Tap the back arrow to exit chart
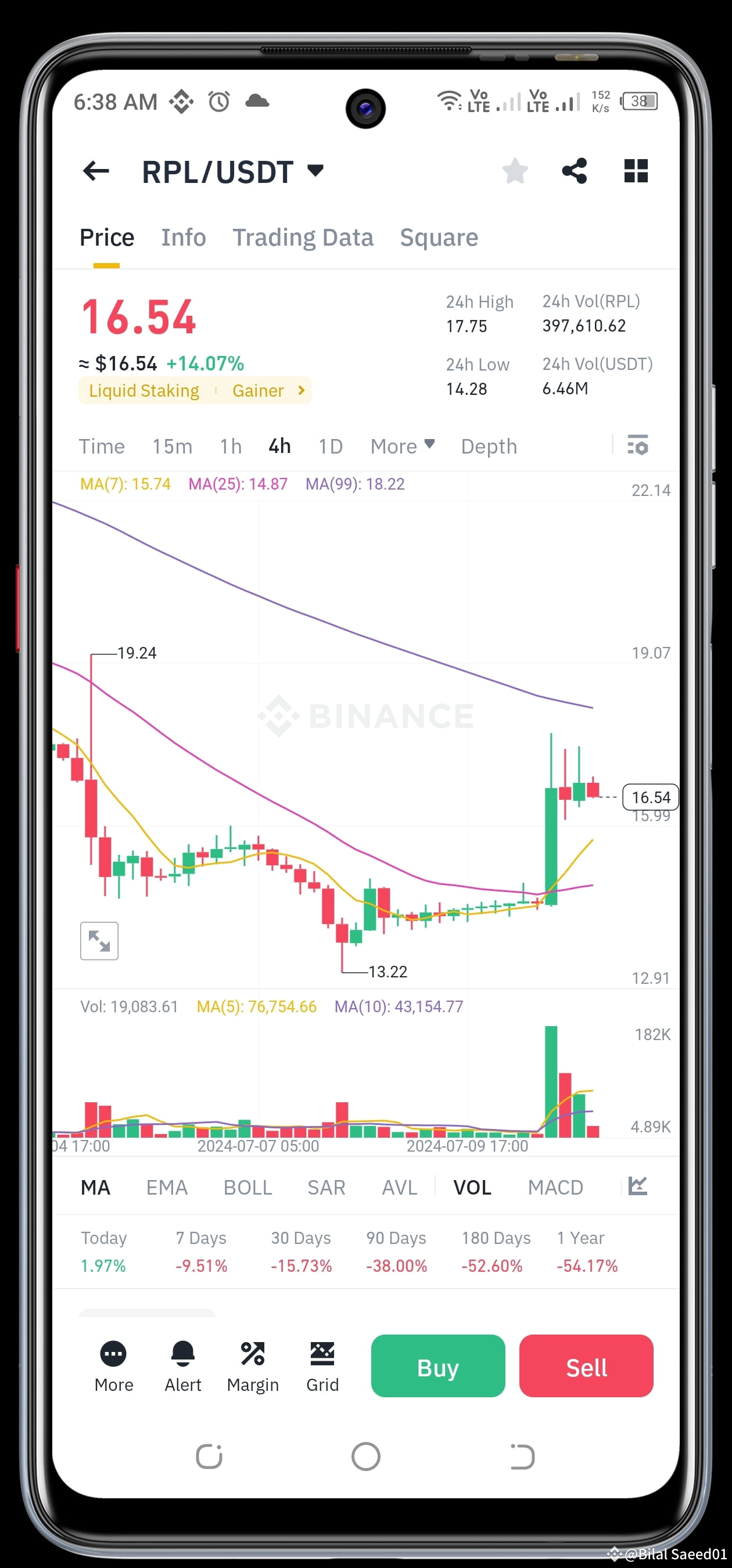Screen dimensions: 732x1568 pos(95,171)
